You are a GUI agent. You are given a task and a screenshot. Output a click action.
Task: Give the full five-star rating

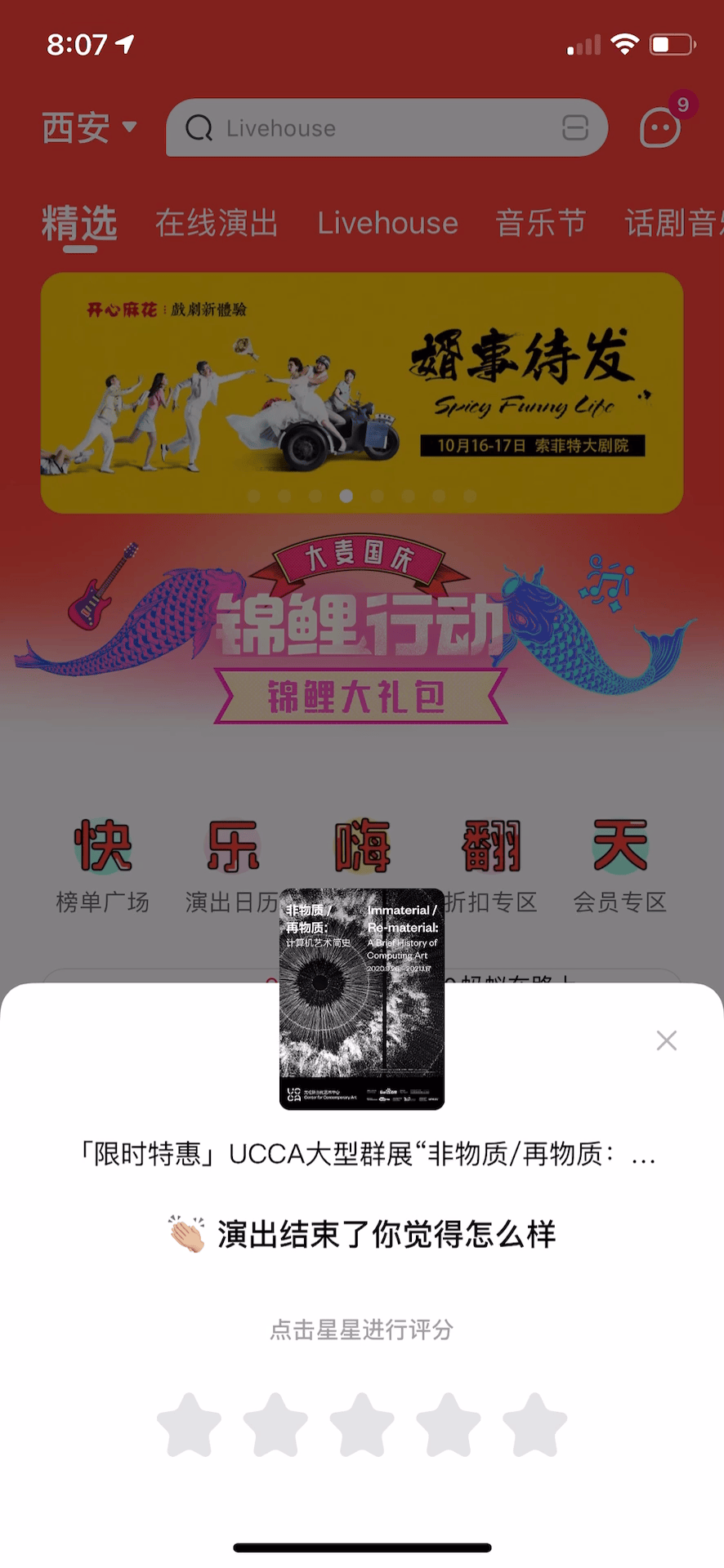point(535,1425)
